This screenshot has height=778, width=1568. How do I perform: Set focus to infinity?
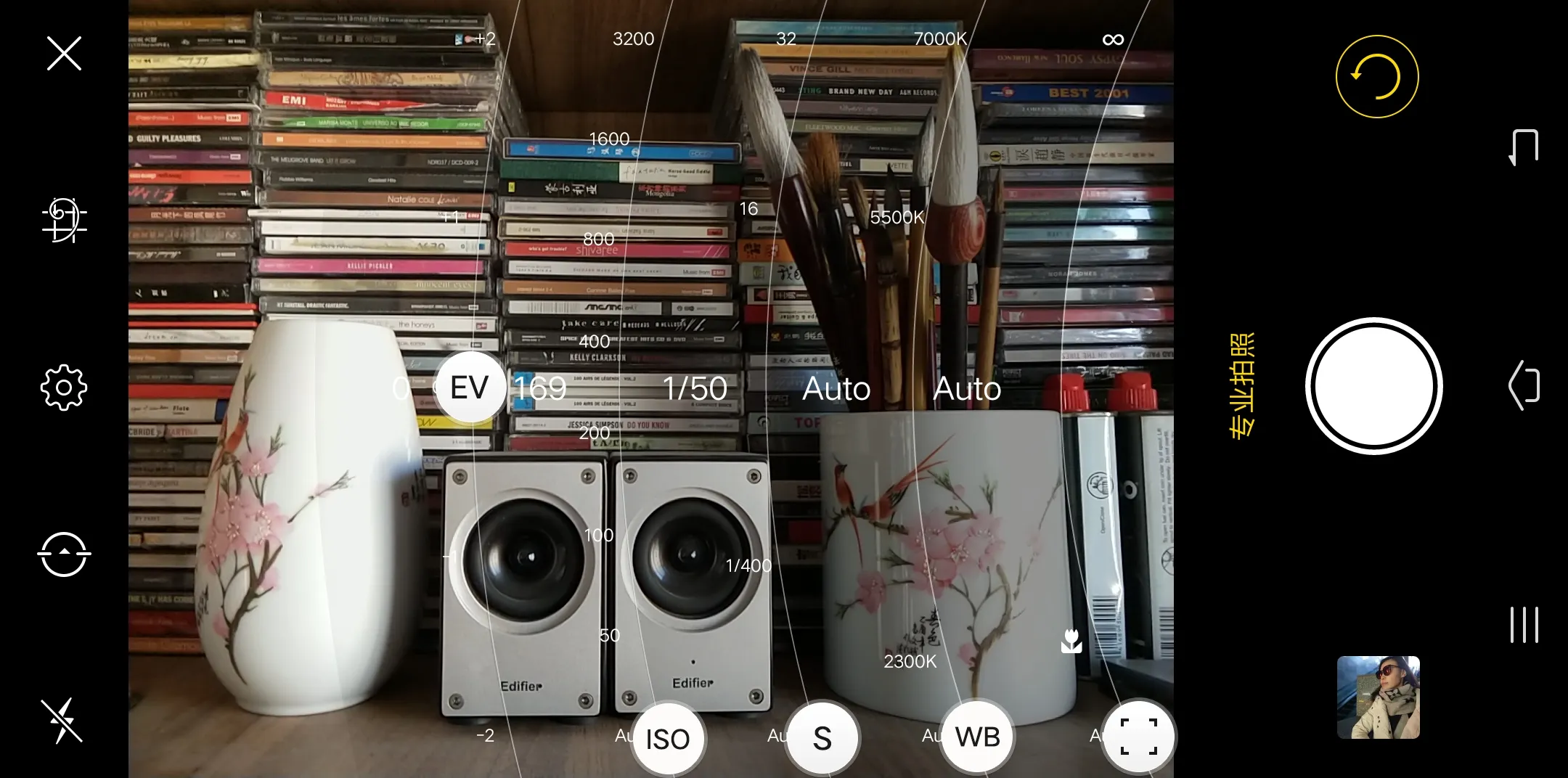click(x=1113, y=39)
